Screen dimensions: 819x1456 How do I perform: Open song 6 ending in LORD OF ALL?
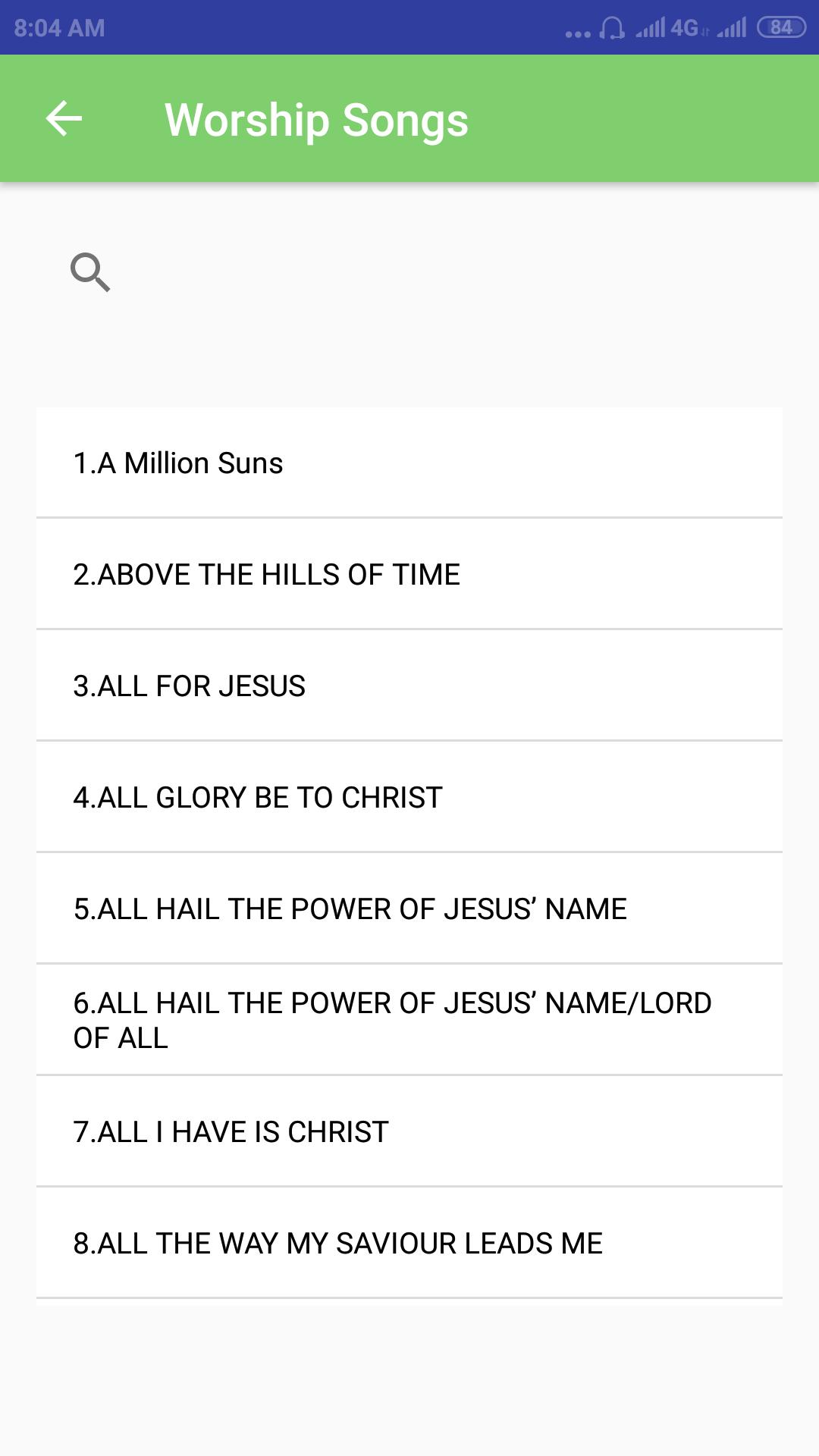409,1020
